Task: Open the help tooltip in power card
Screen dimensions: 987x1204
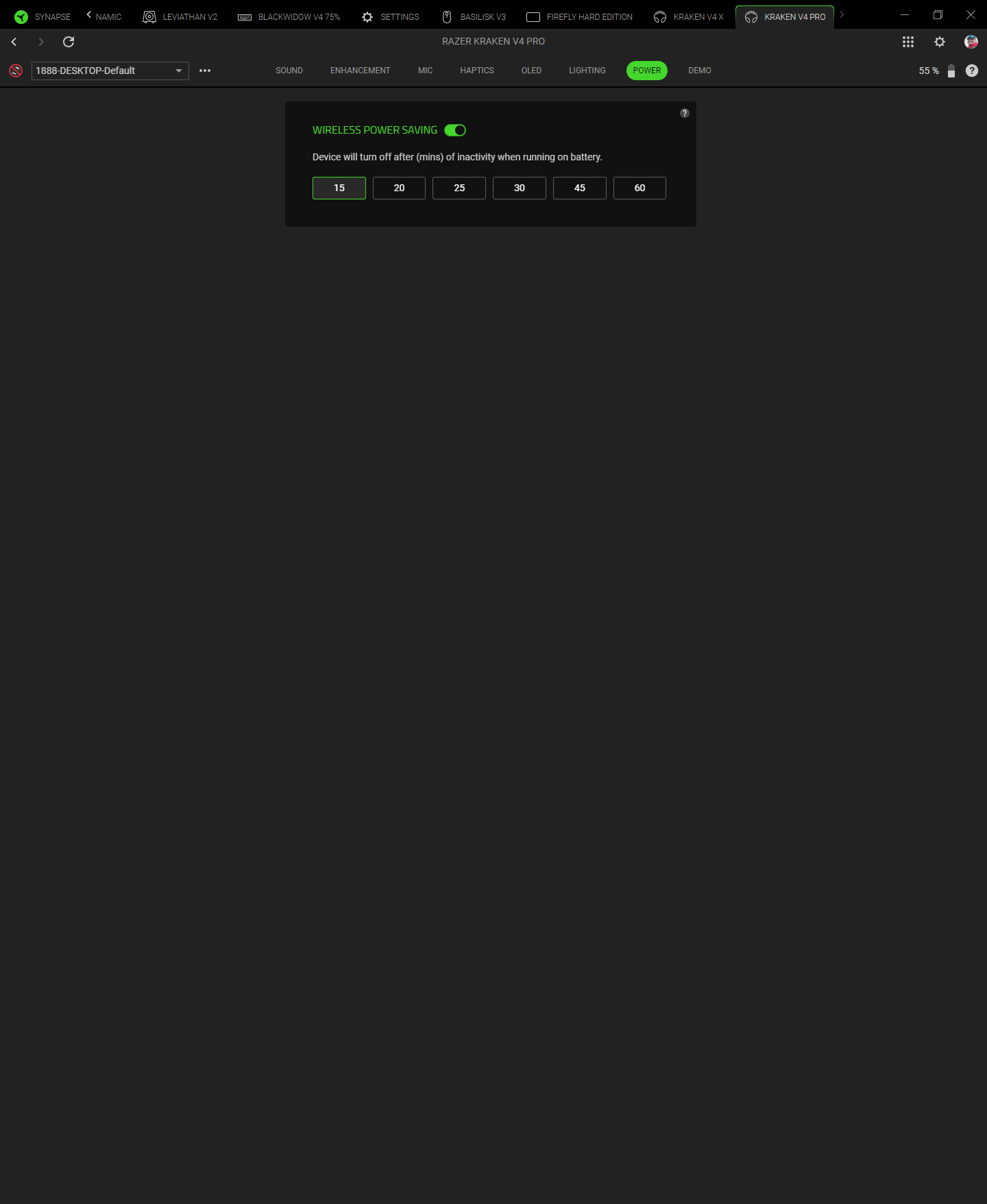Action: coord(684,113)
